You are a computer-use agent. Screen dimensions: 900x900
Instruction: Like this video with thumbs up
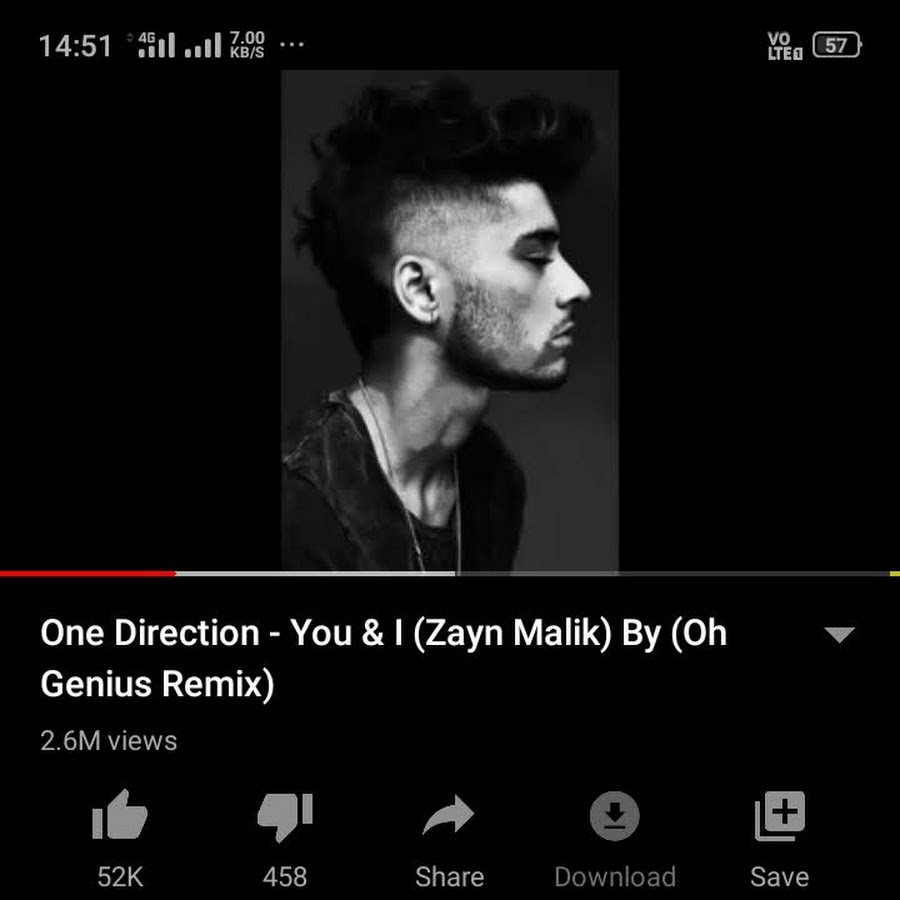[x=120, y=817]
